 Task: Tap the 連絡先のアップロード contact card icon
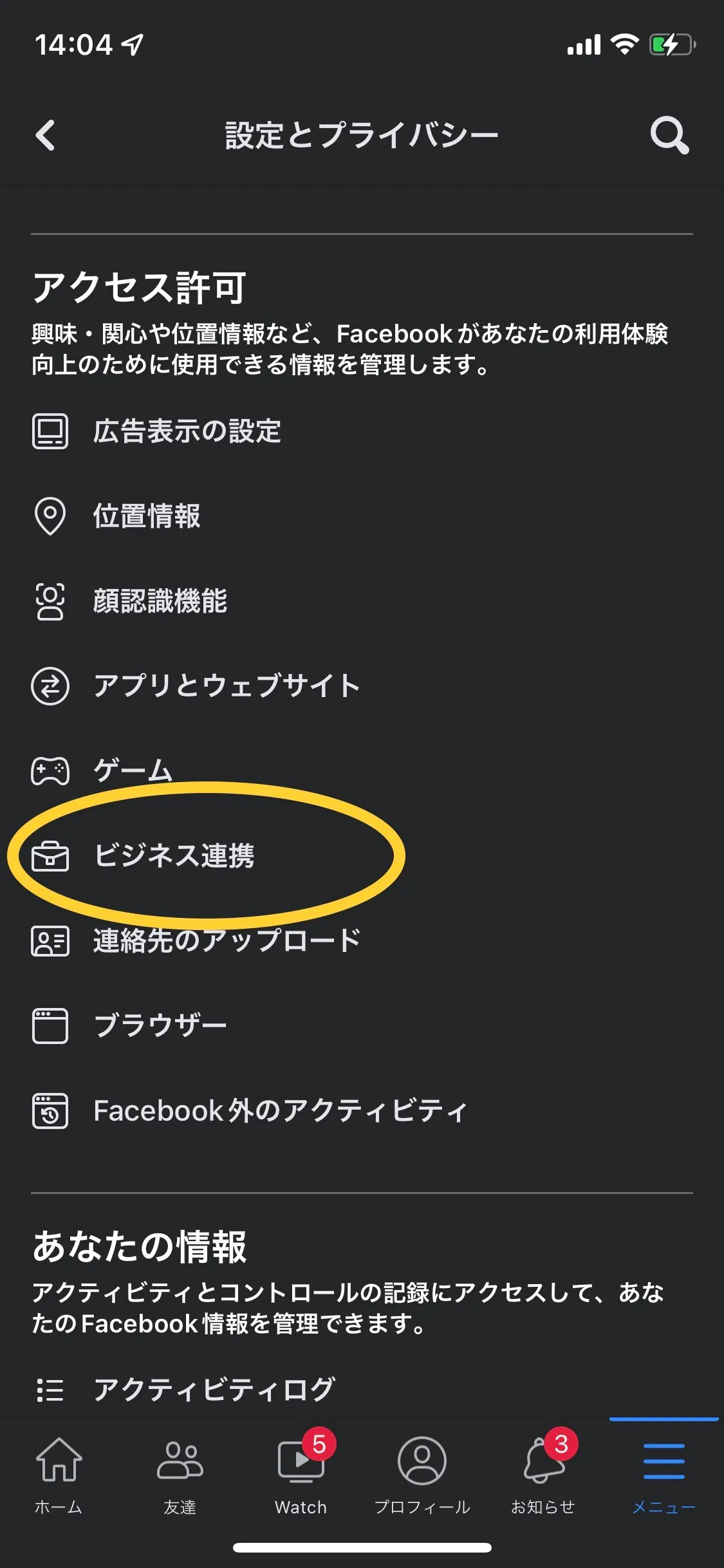pos(50,941)
